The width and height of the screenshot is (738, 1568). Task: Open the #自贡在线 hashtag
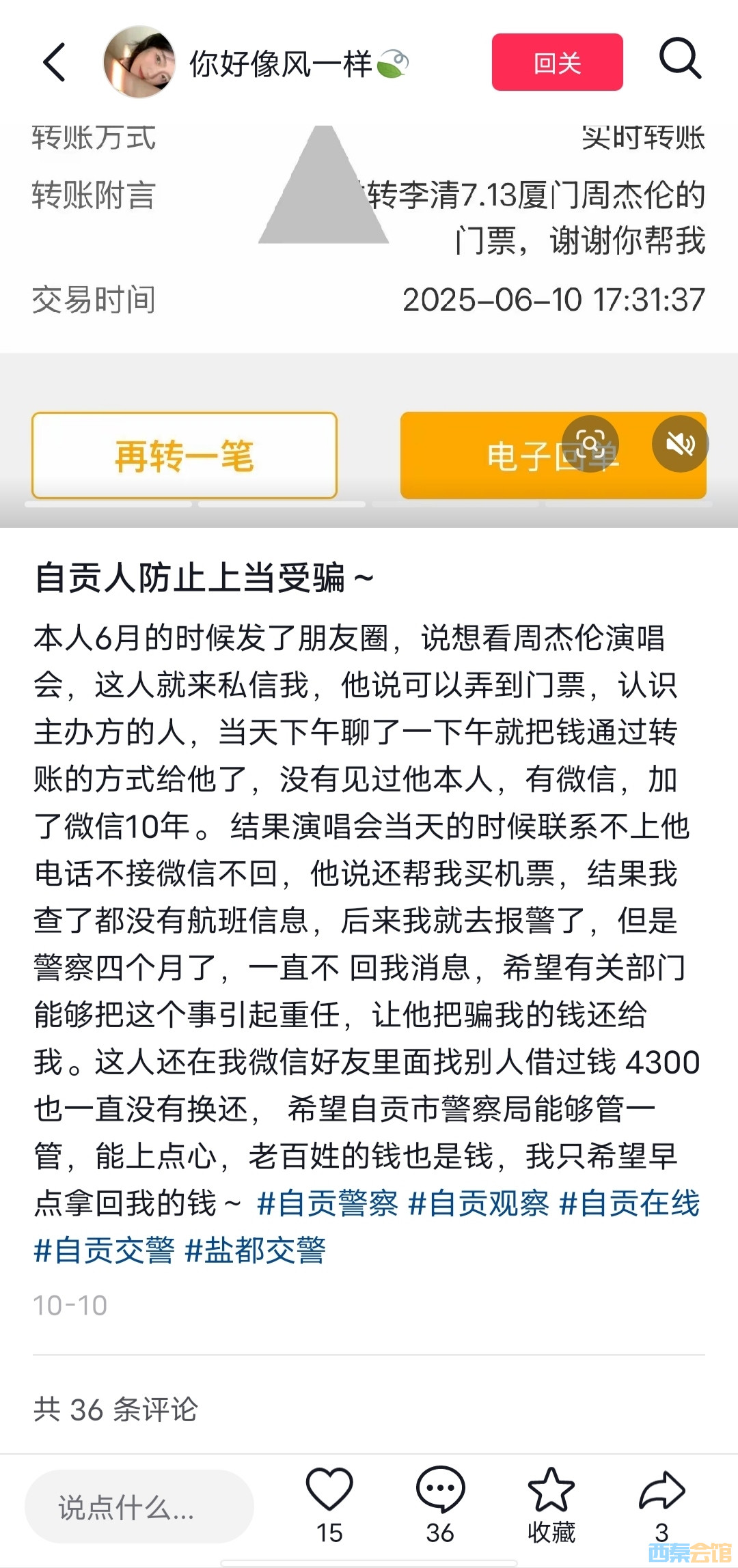629,1203
